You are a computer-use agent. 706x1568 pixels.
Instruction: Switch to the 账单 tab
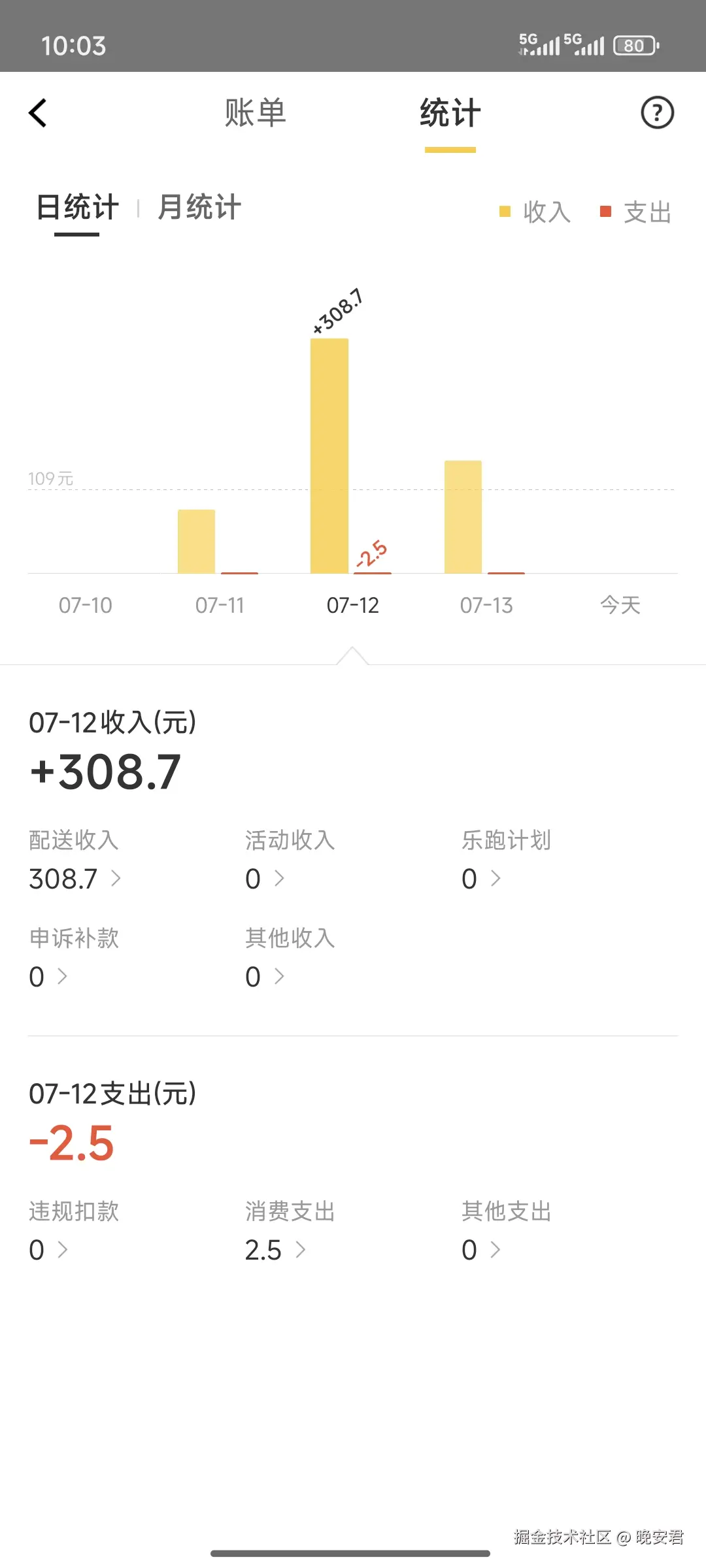click(x=254, y=113)
